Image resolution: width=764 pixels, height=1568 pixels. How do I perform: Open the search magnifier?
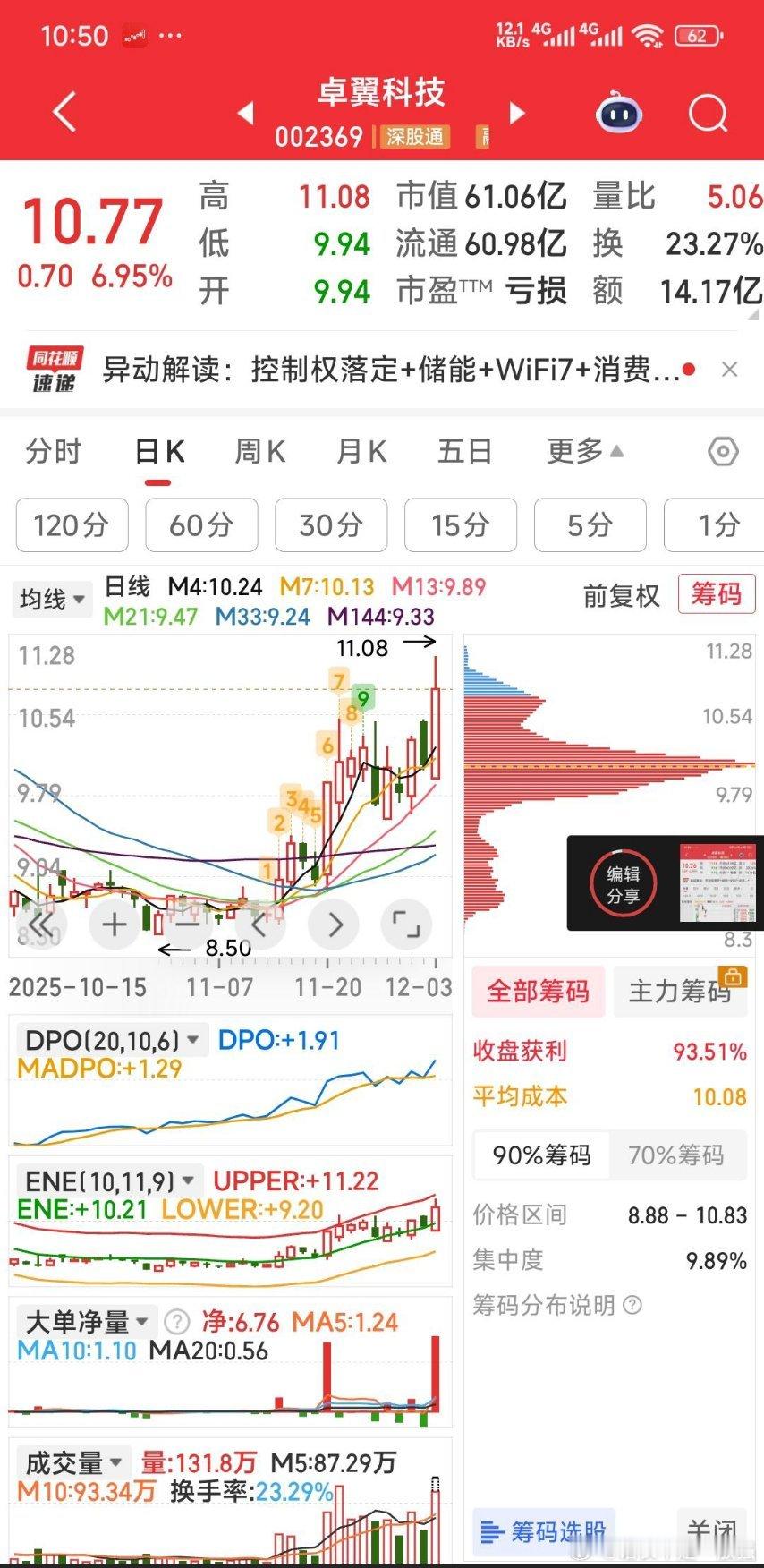pyautogui.click(x=708, y=113)
